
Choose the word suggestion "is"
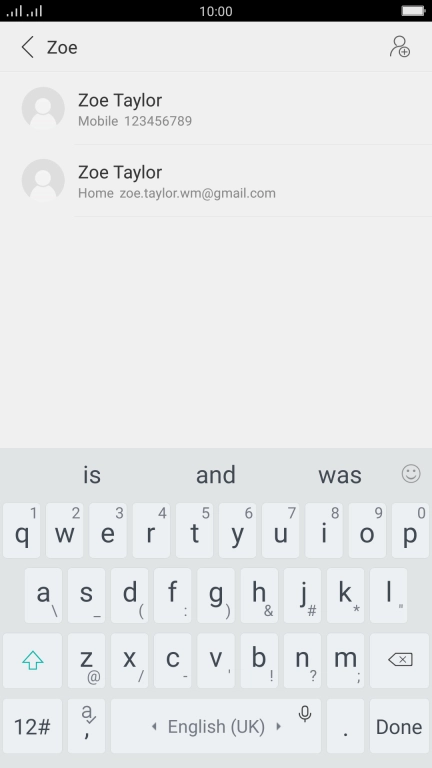point(92,475)
